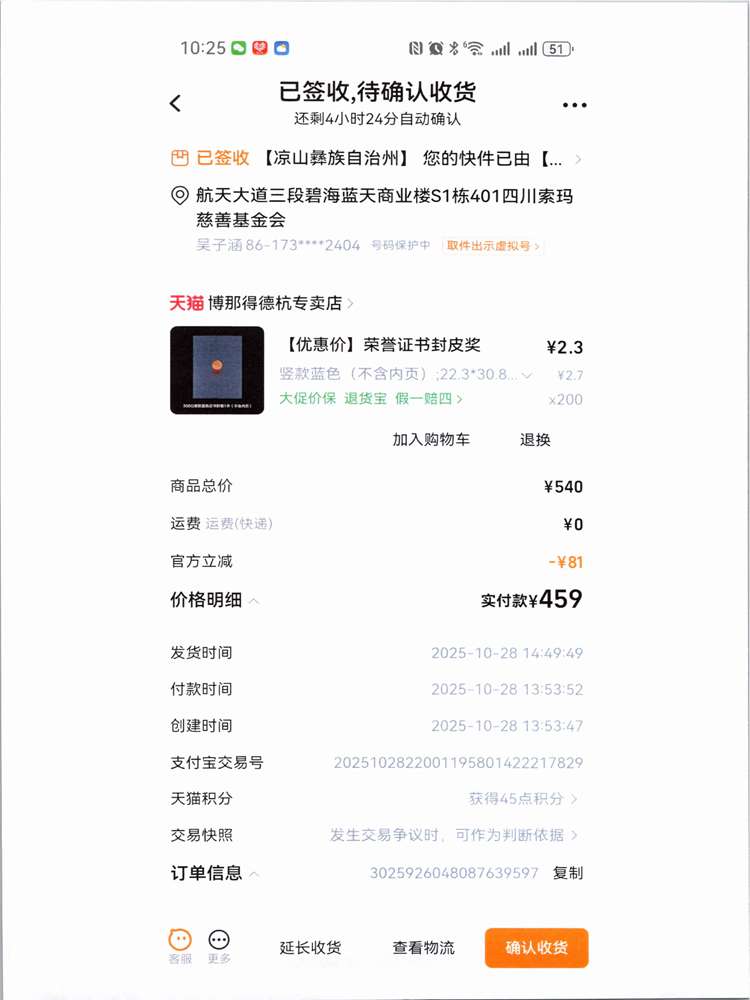Collapse the 订单信息 section
Viewport: 750px width, 1000px height.
tap(215, 873)
